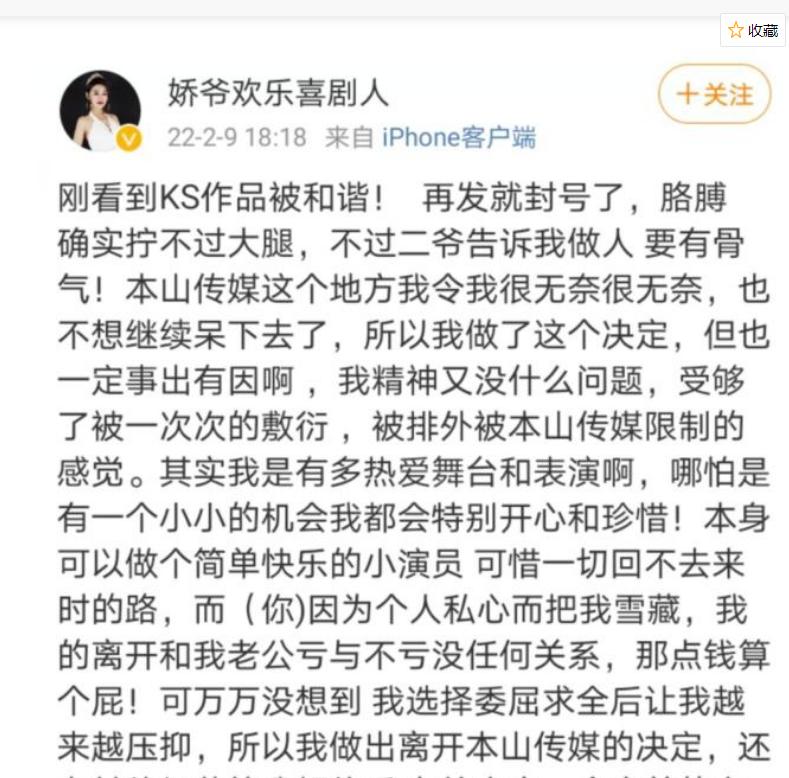
Task: Open the username 娇爷欢乐喜剧人
Action: [x=278, y=93]
